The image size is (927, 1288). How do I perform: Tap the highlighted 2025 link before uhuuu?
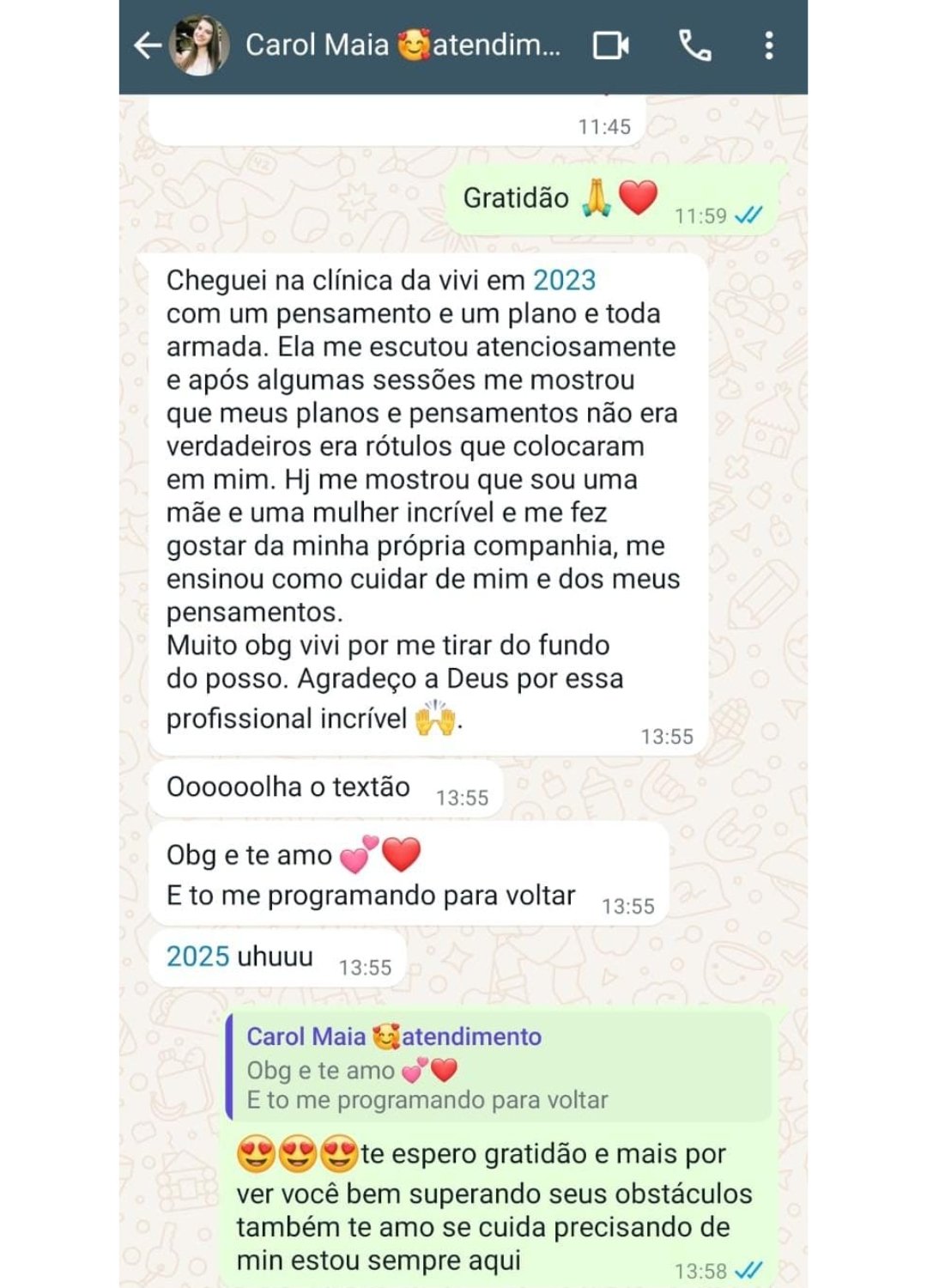pyautogui.click(x=197, y=957)
